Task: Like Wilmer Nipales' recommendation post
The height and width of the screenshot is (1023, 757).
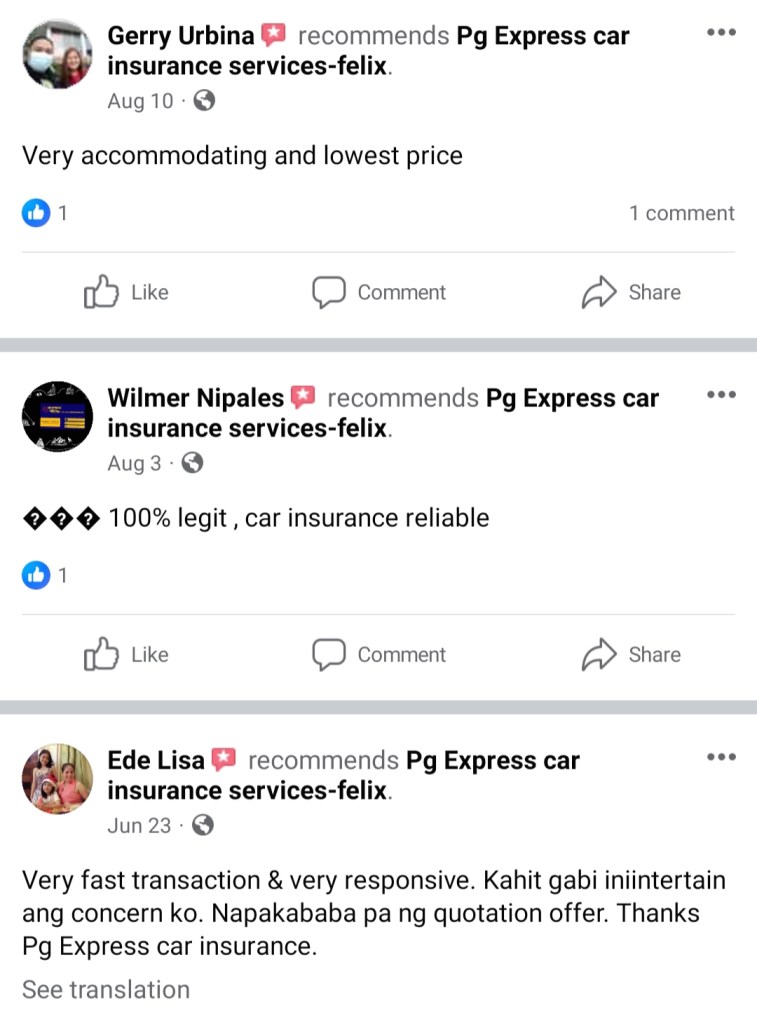Action: tap(126, 655)
